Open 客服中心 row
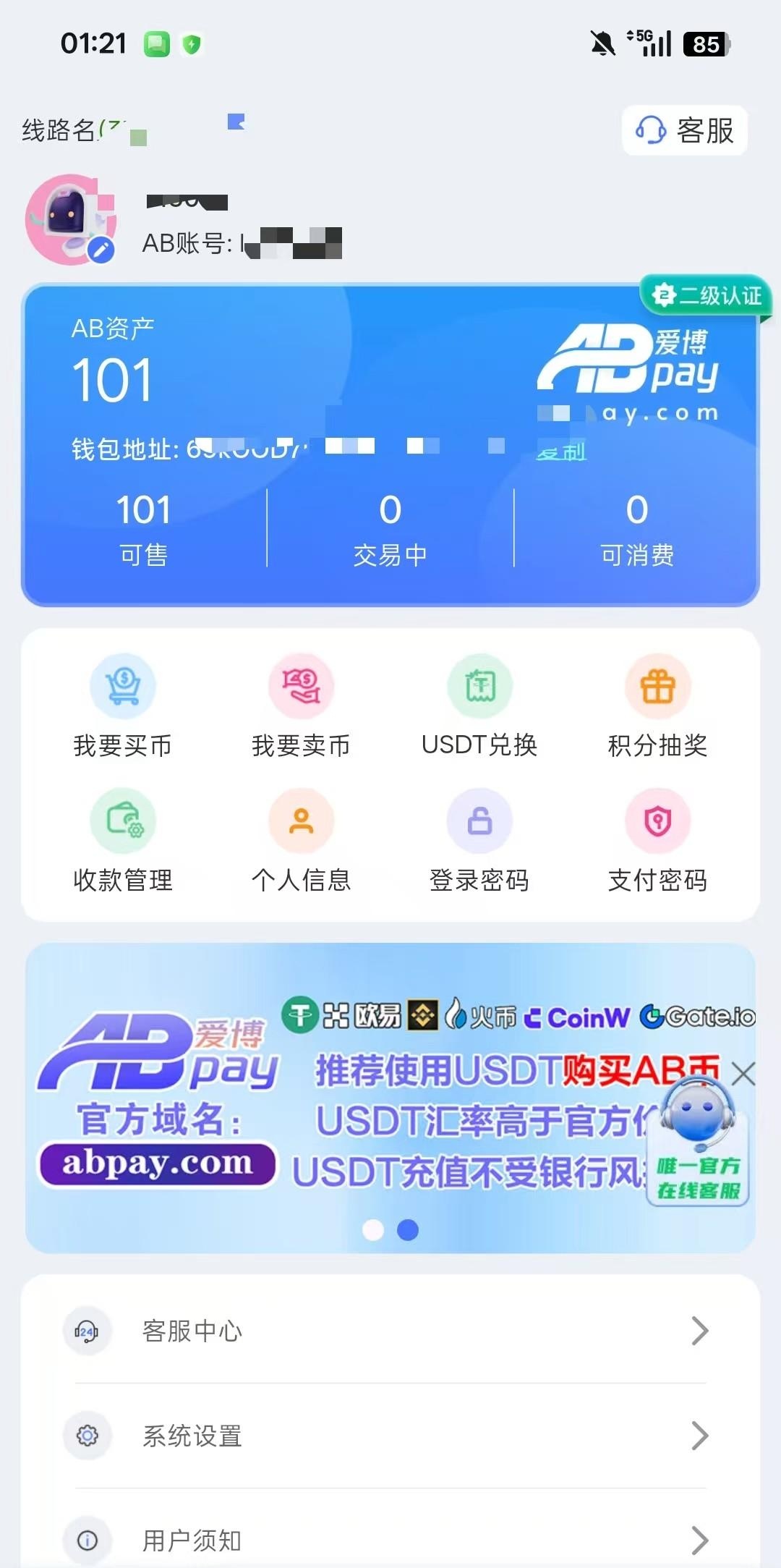The height and width of the screenshot is (1568, 781). coord(390,1331)
